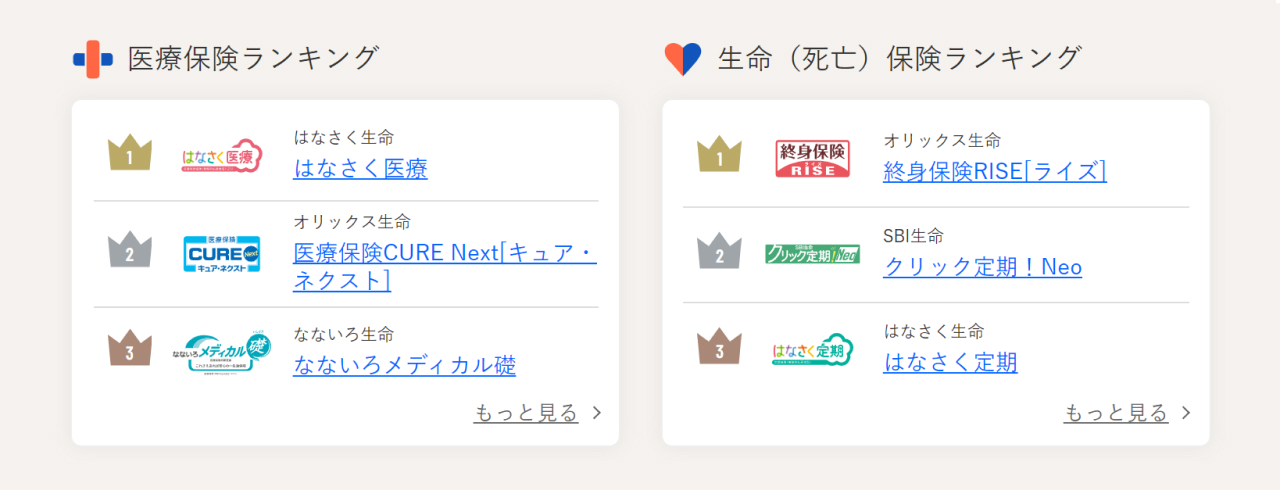Open the 終身保険RISE[ライズ] link

(994, 171)
